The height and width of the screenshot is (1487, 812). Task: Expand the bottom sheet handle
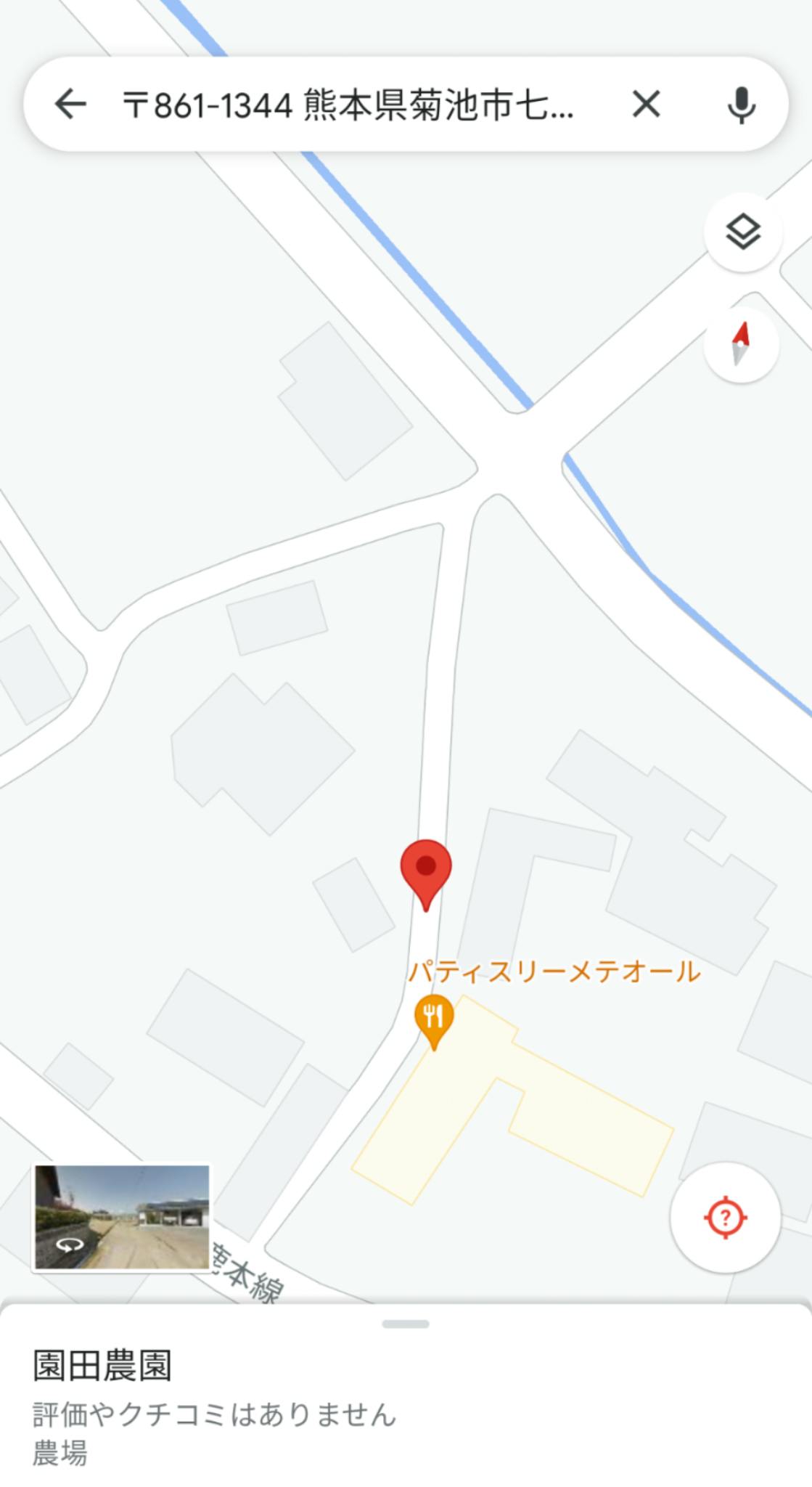(x=406, y=1324)
